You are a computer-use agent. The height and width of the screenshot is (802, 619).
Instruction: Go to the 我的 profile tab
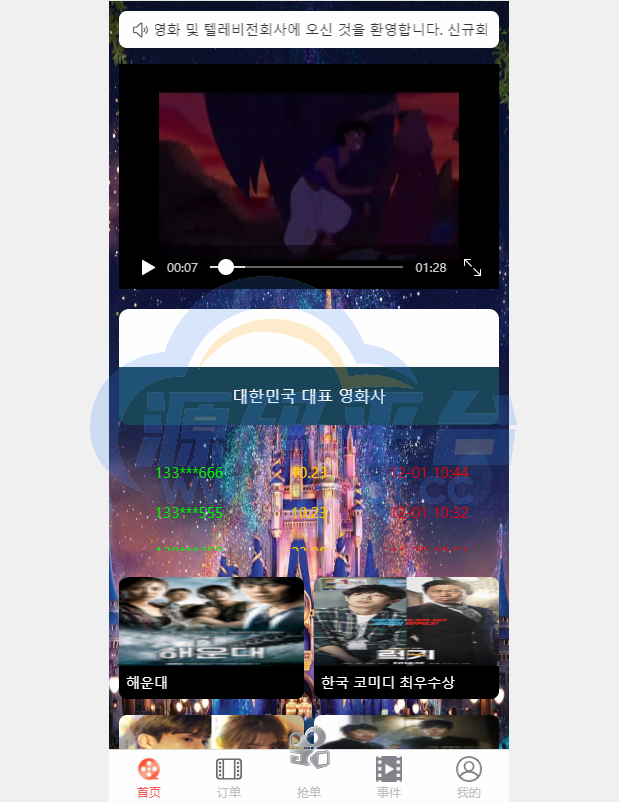click(x=468, y=777)
